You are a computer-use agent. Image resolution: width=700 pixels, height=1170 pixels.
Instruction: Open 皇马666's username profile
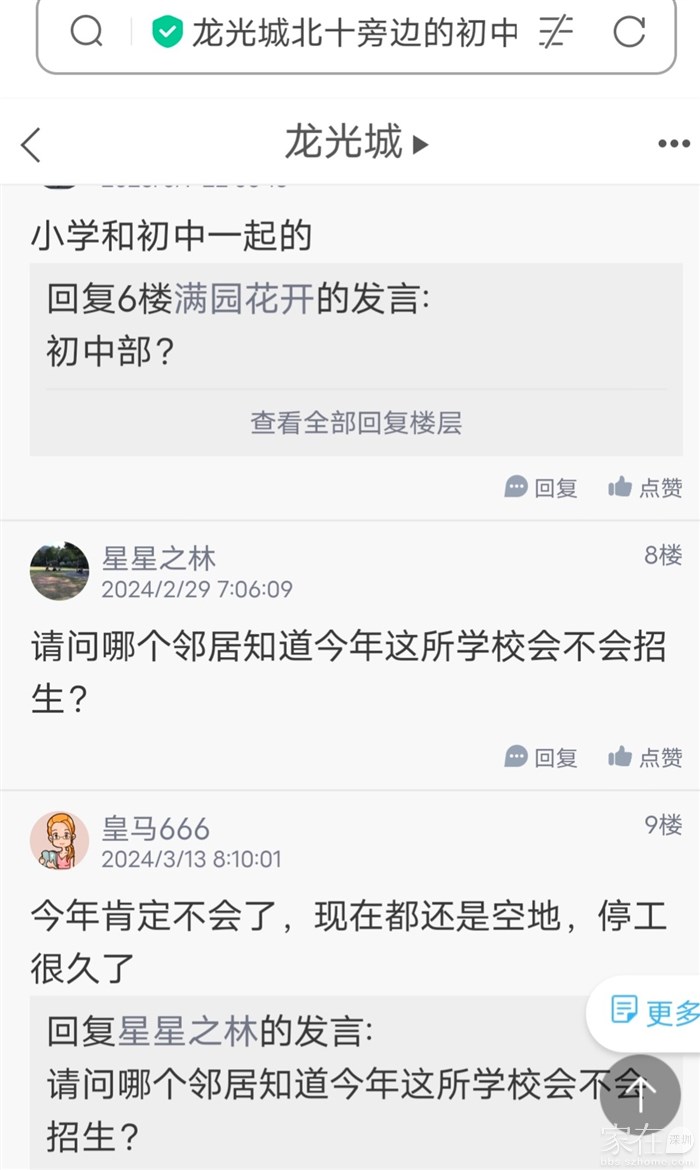156,829
